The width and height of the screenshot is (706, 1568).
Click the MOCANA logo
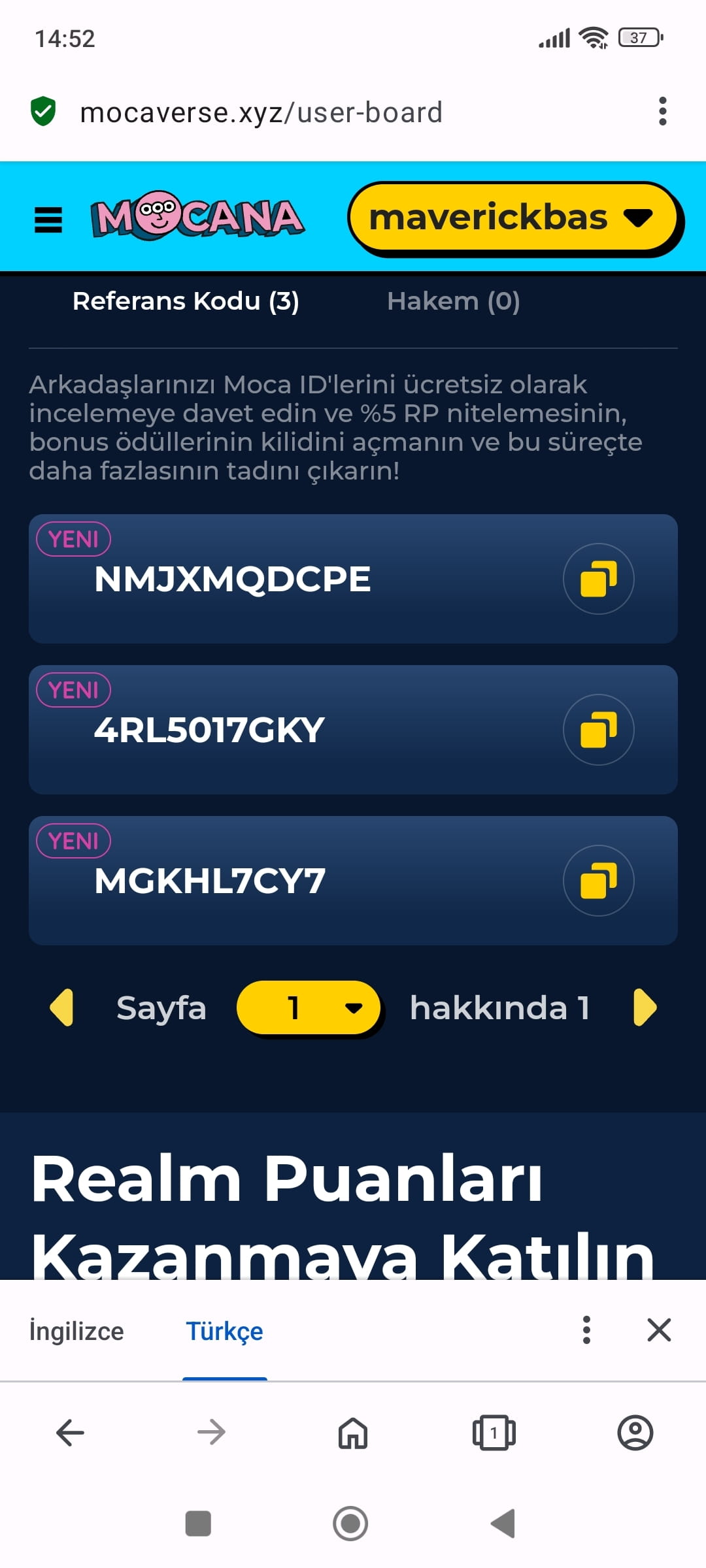(196, 219)
